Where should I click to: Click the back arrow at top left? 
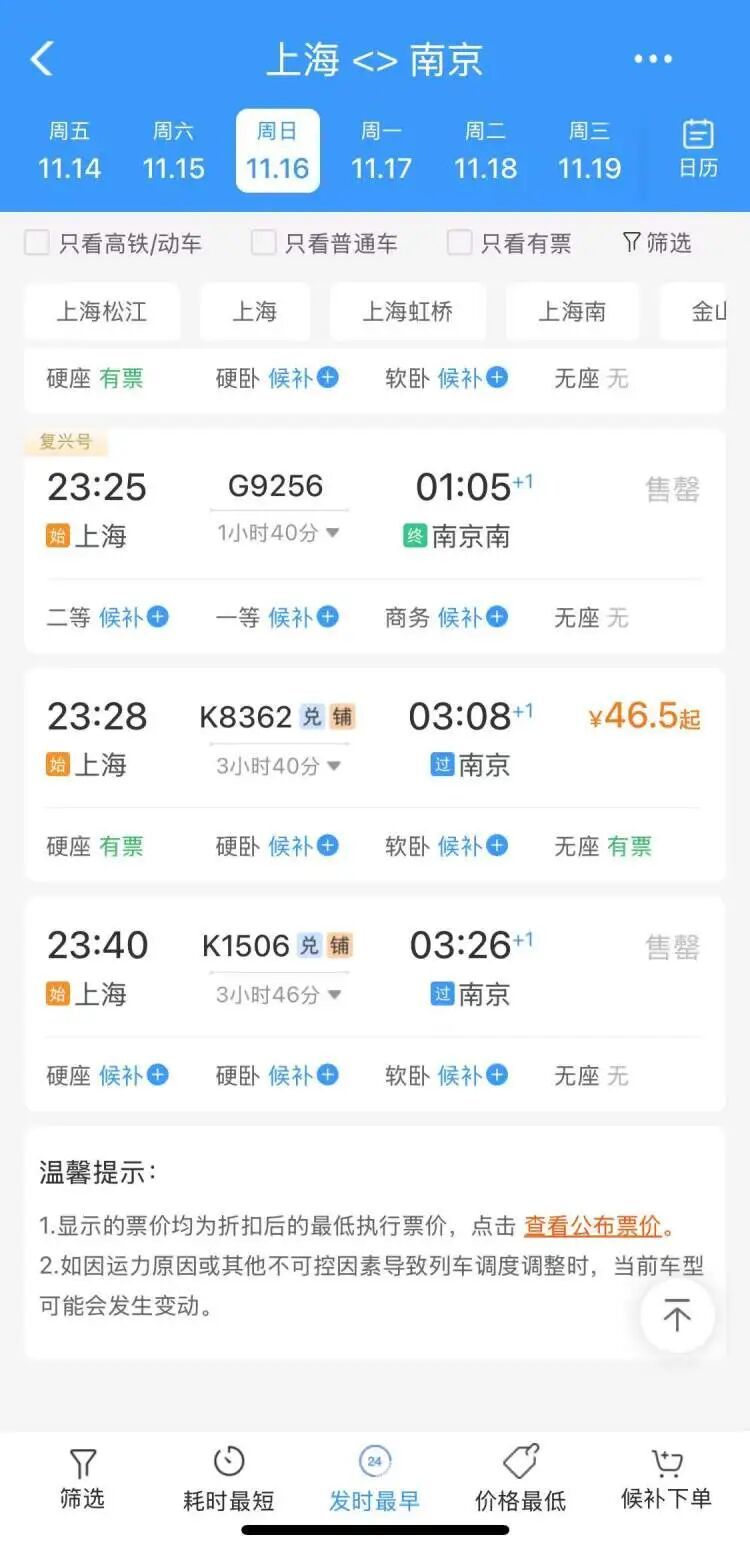click(x=42, y=58)
